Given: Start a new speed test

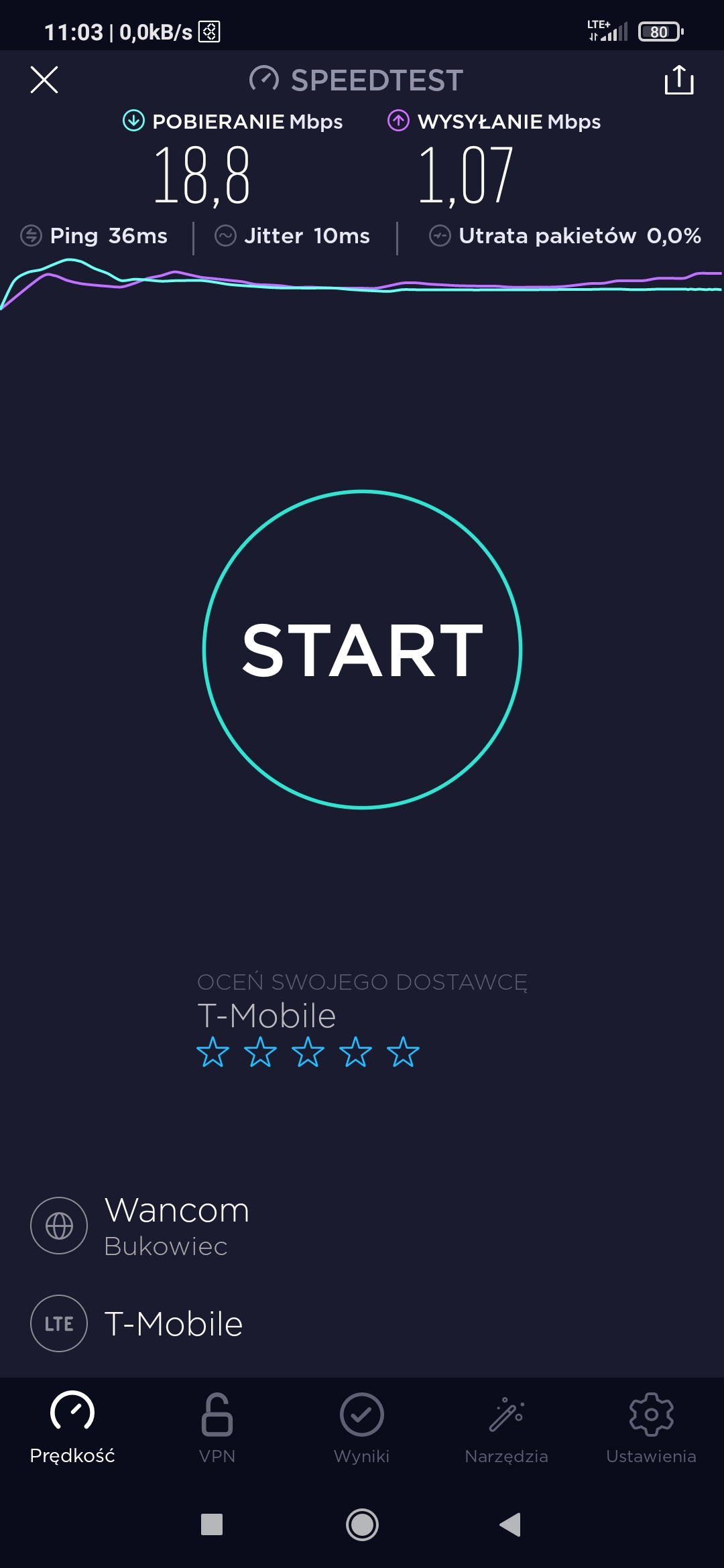Looking at the screenshot, I should pyautogui.click(x=362, y=649).
